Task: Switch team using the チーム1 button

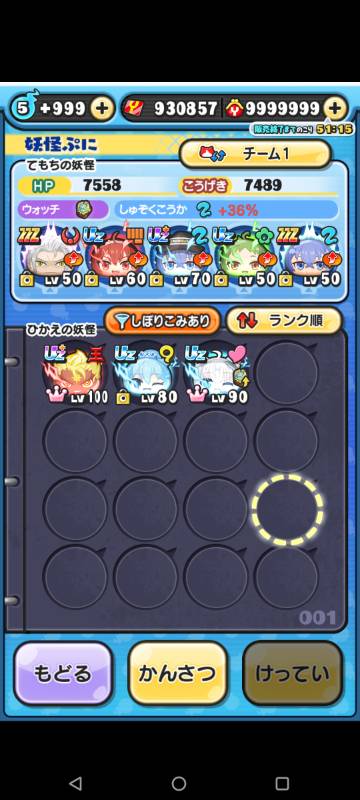Action: tap(255, 154)
